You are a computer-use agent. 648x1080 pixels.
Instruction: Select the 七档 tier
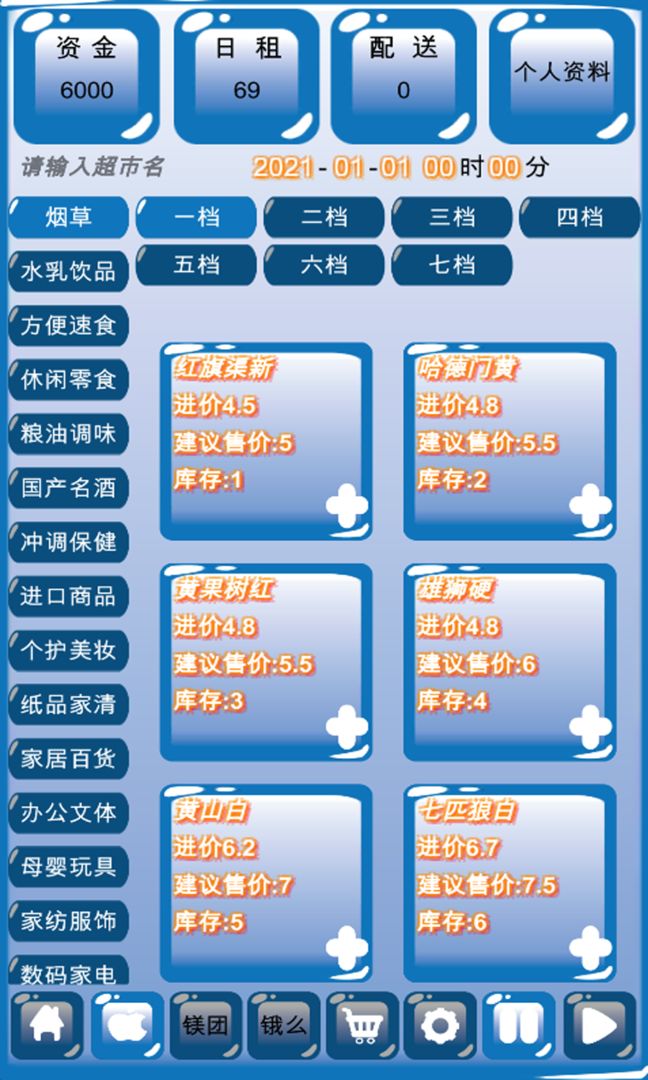[x=452, y=265]
